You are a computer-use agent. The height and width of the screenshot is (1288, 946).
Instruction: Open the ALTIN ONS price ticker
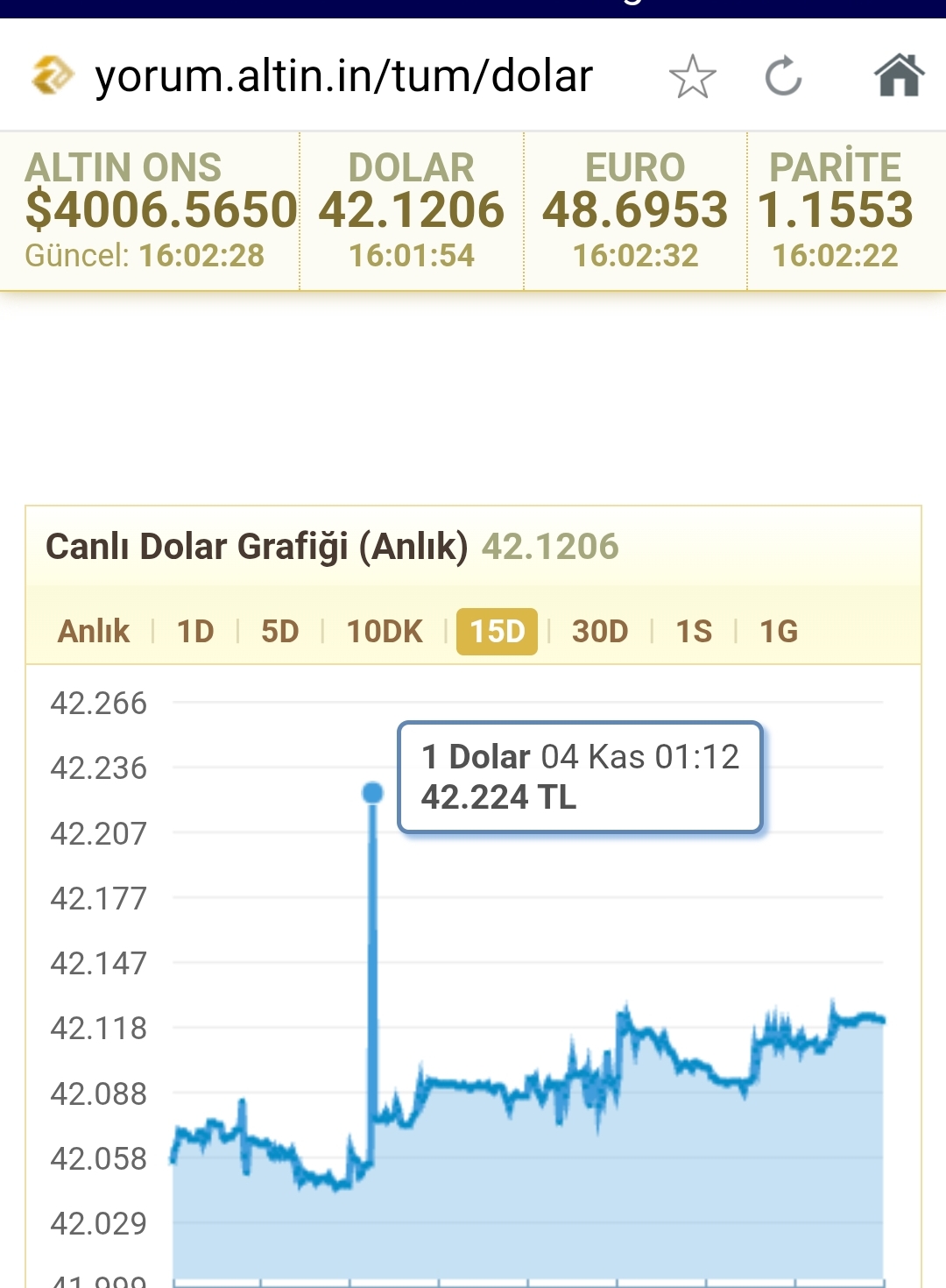151,211
